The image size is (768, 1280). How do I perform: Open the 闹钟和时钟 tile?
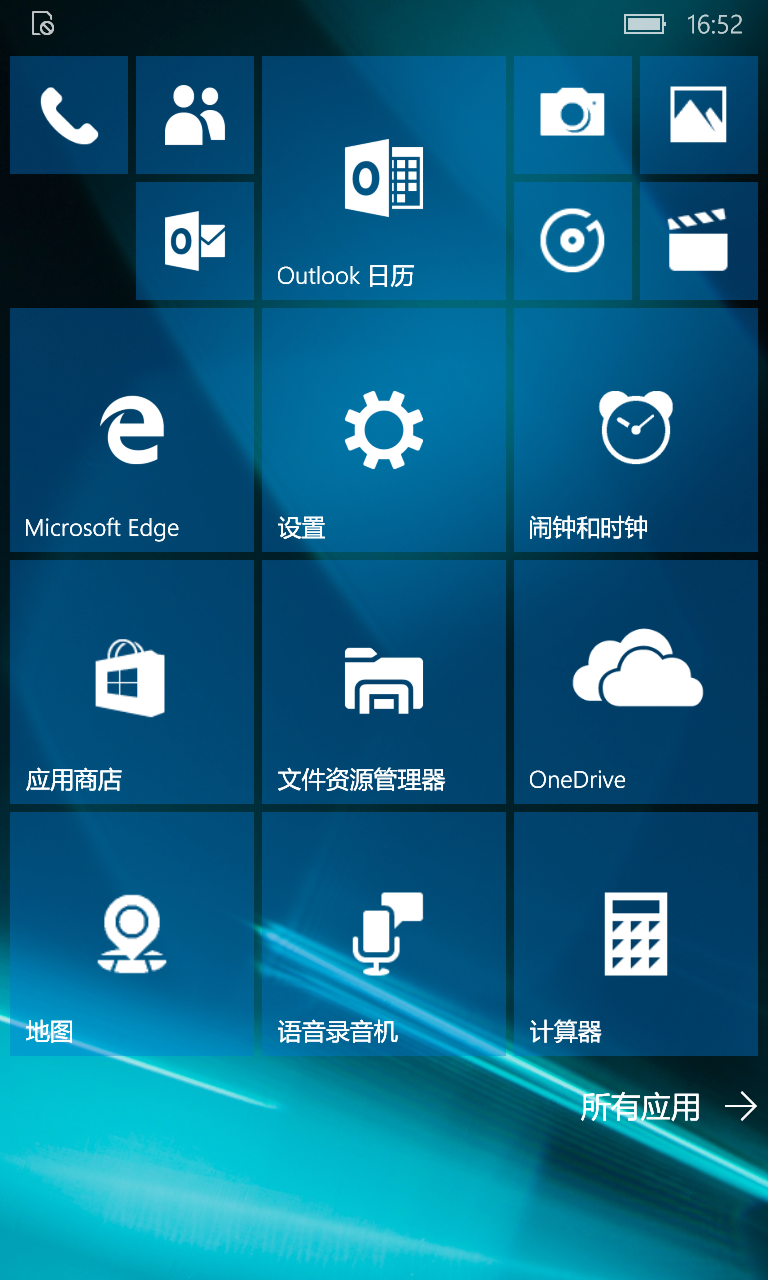(636, 430)
